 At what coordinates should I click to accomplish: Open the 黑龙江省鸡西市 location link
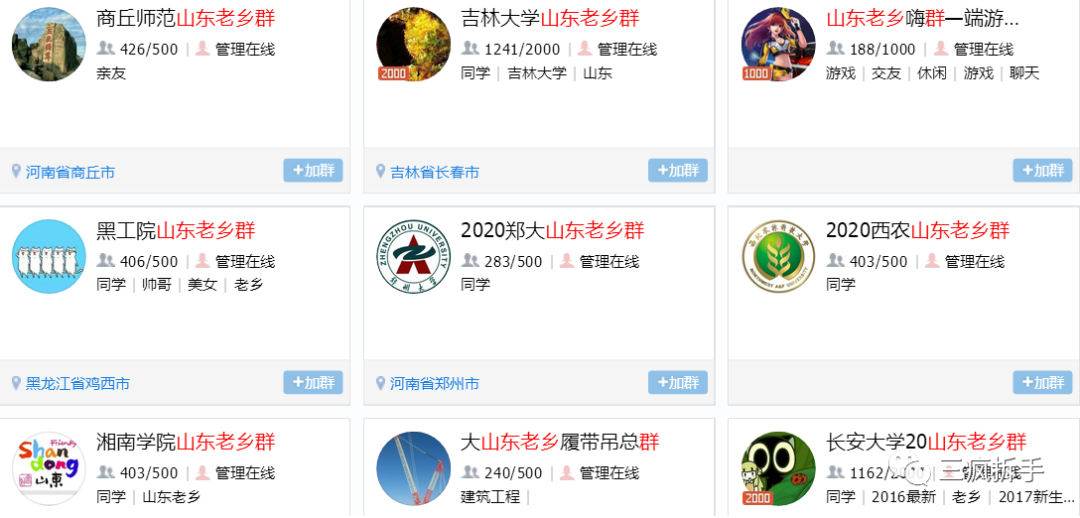(x=77, y=384)
